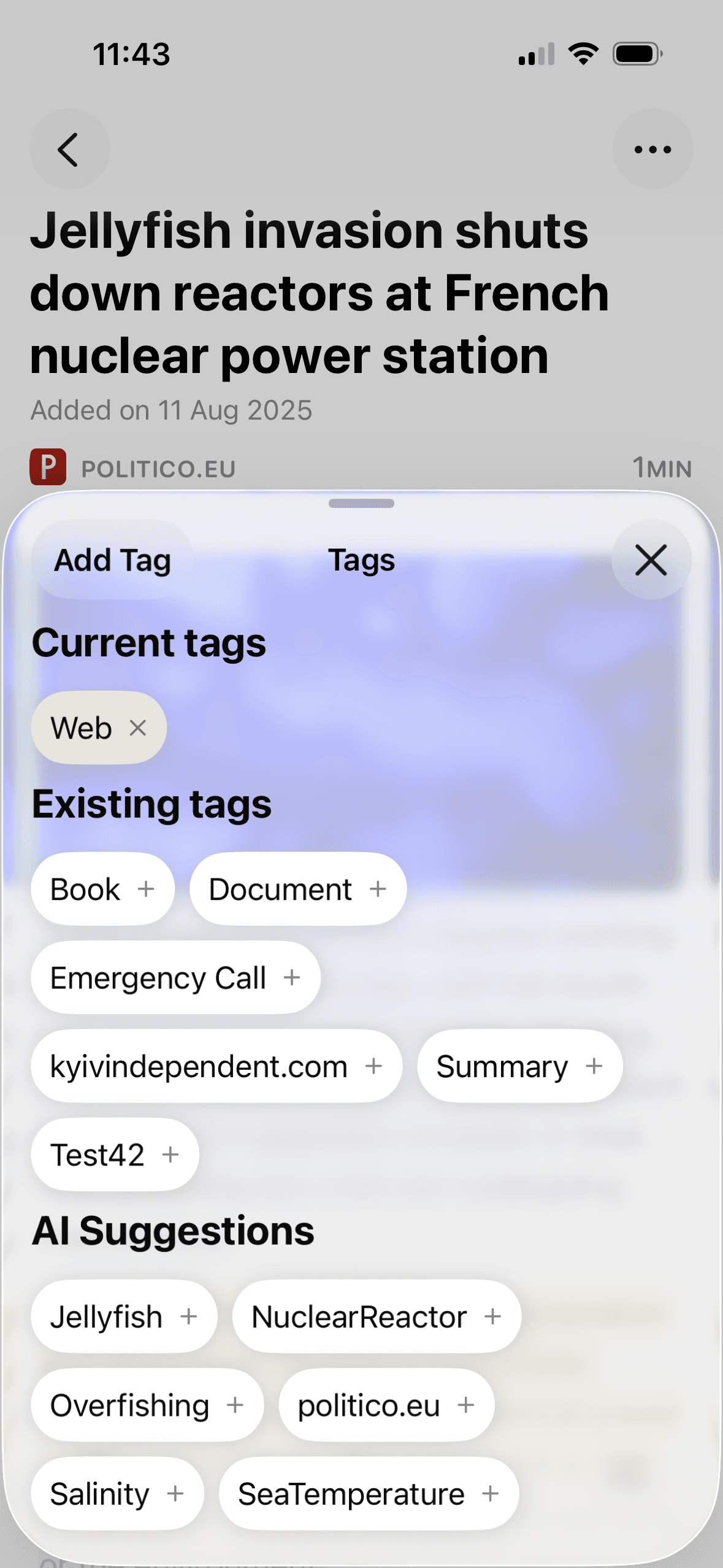Image resolution: width=723 pixels, height=1568 pixels.
Task: Add the suggested Salinity tag
Action: [117, 1493]
